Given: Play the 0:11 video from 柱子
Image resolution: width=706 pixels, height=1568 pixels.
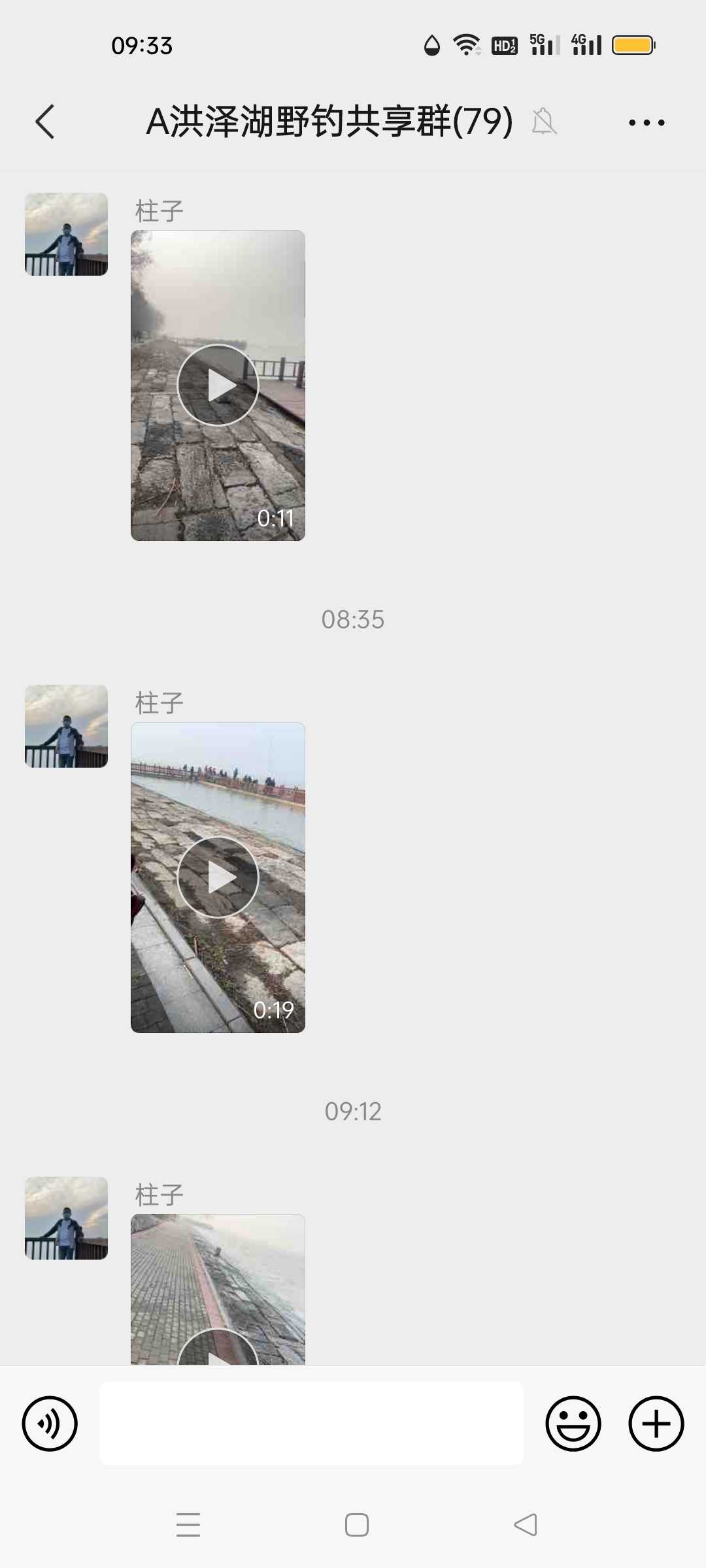Looking at the screenshot, I should (218, 385).
